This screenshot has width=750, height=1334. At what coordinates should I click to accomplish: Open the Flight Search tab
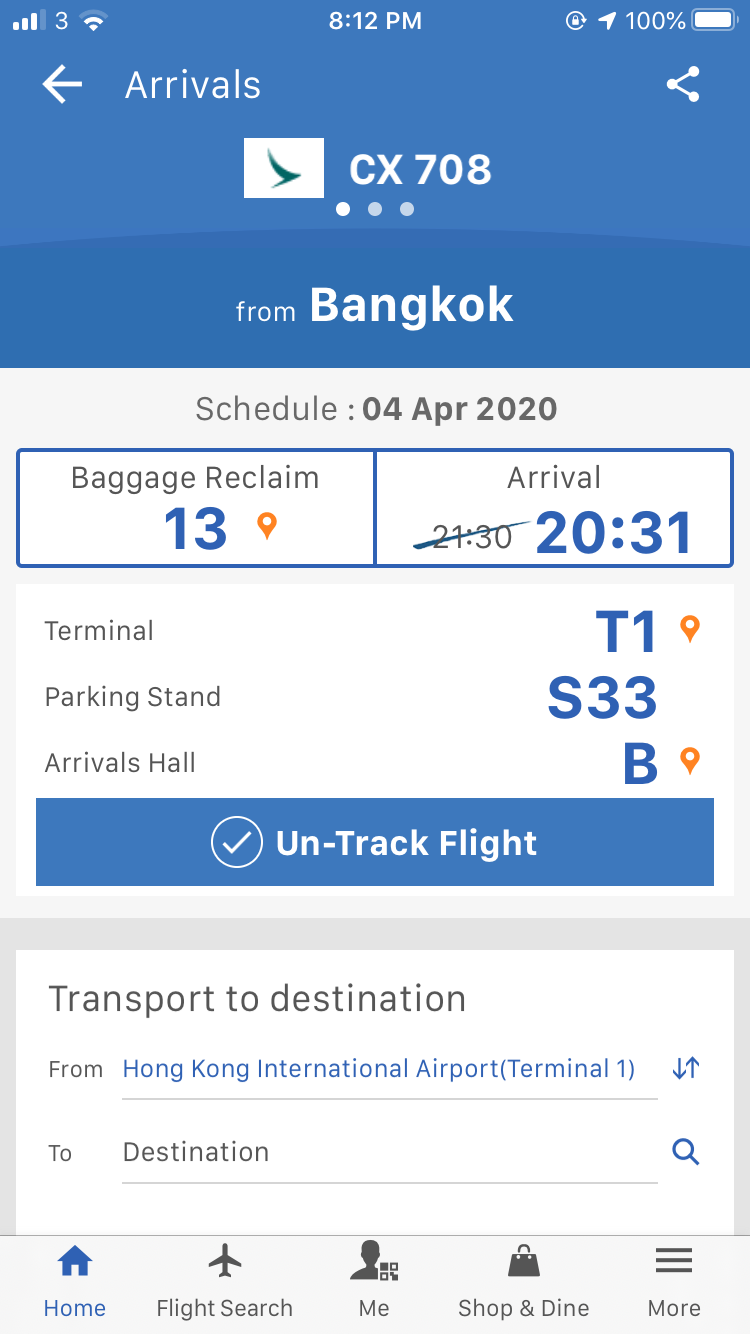(225, 1284)
